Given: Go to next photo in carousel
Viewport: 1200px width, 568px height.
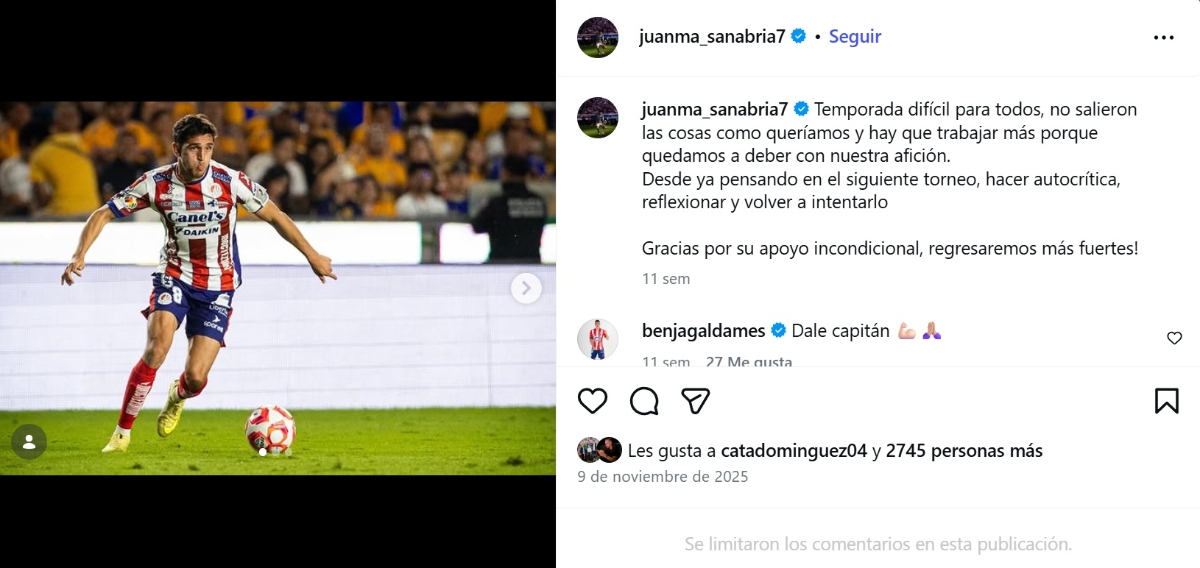Looking at the screenshot, I should (x=526, y=289).
